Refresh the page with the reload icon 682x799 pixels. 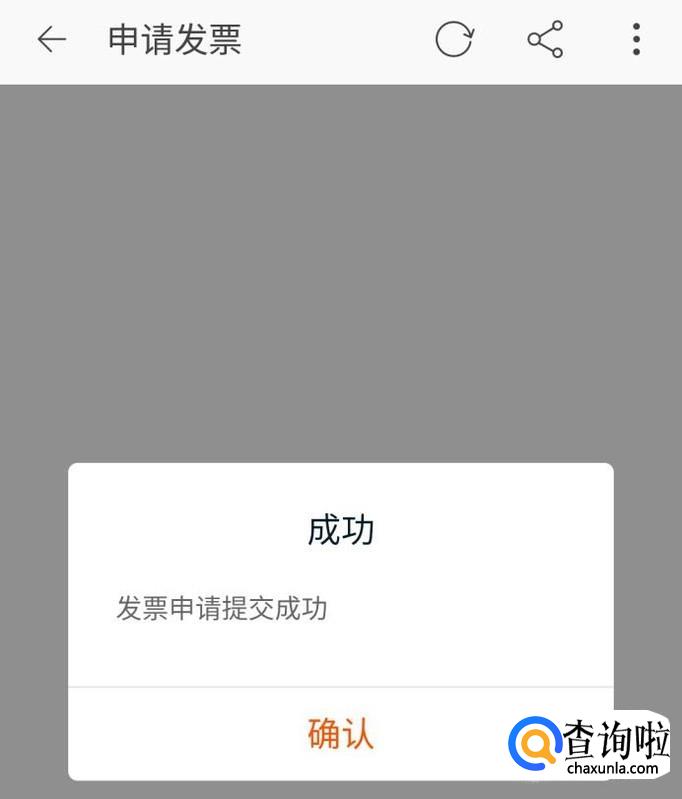coord(453,40)
